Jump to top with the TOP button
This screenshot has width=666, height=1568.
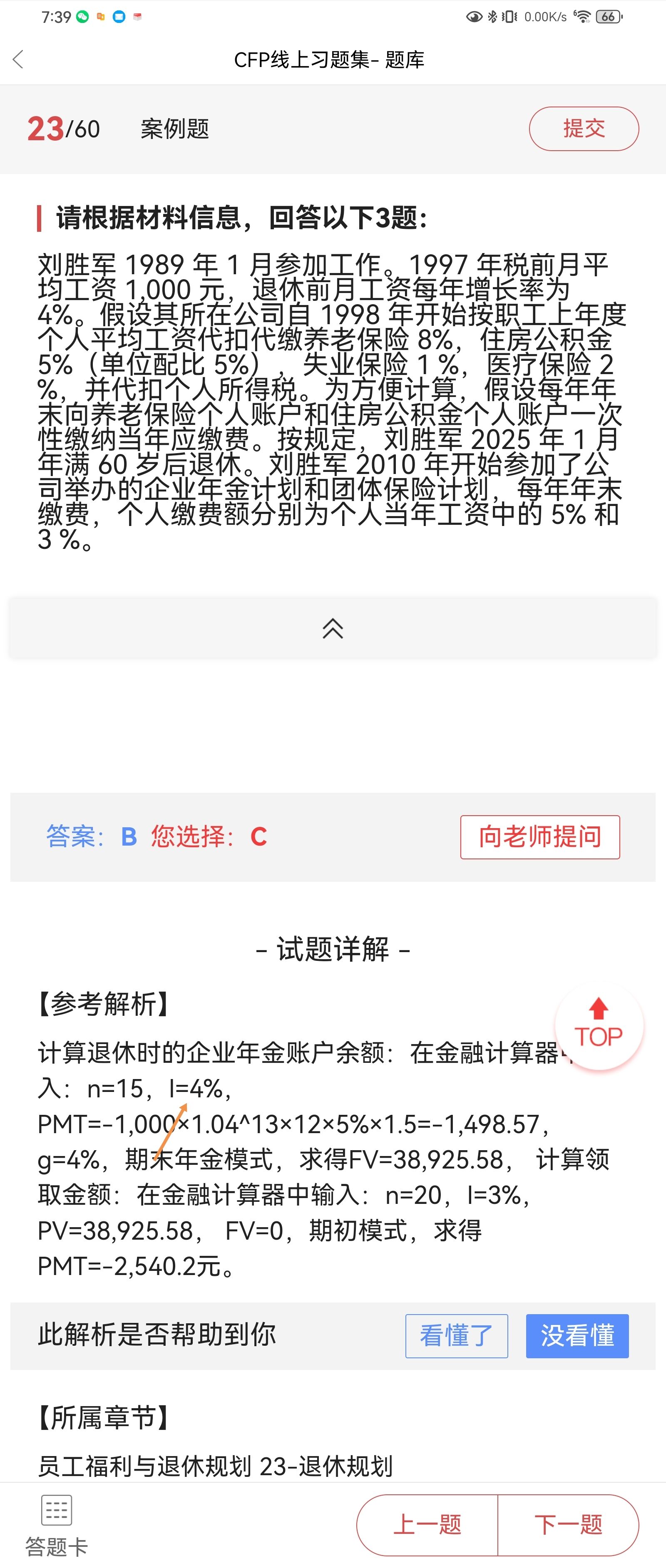599,1026
